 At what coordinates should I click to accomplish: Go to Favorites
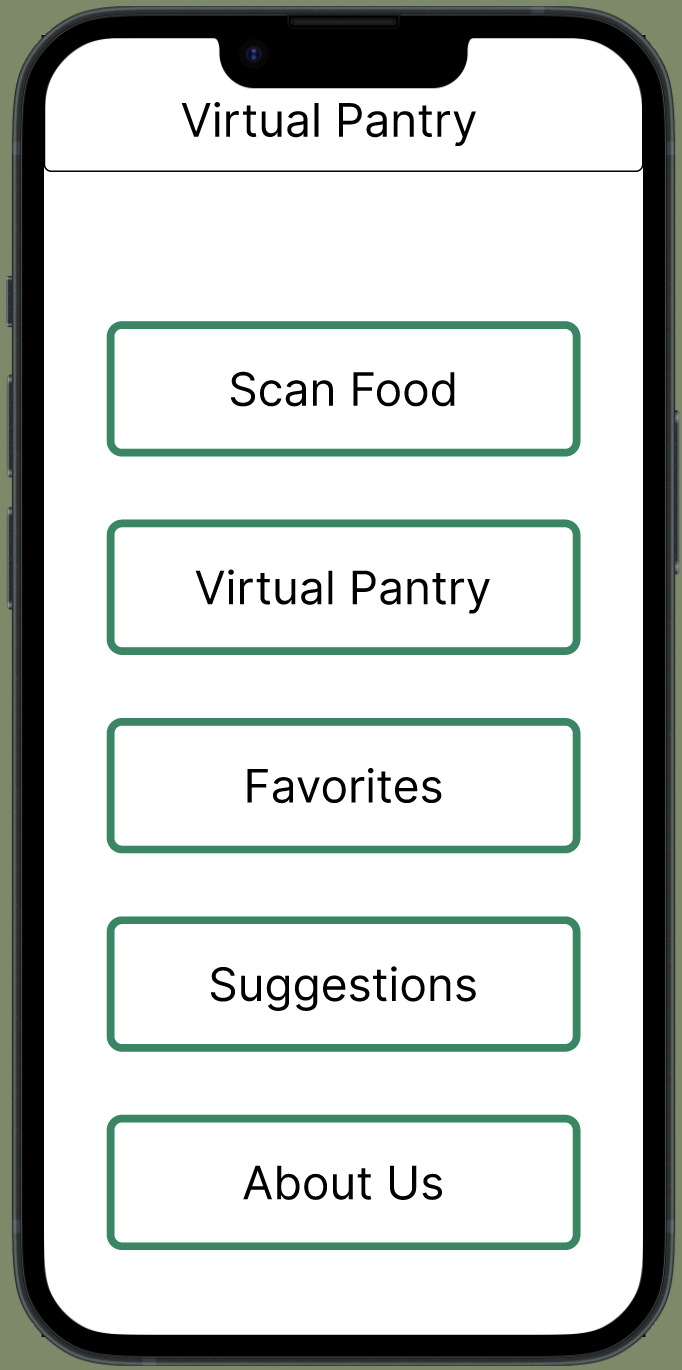[343, 785]
